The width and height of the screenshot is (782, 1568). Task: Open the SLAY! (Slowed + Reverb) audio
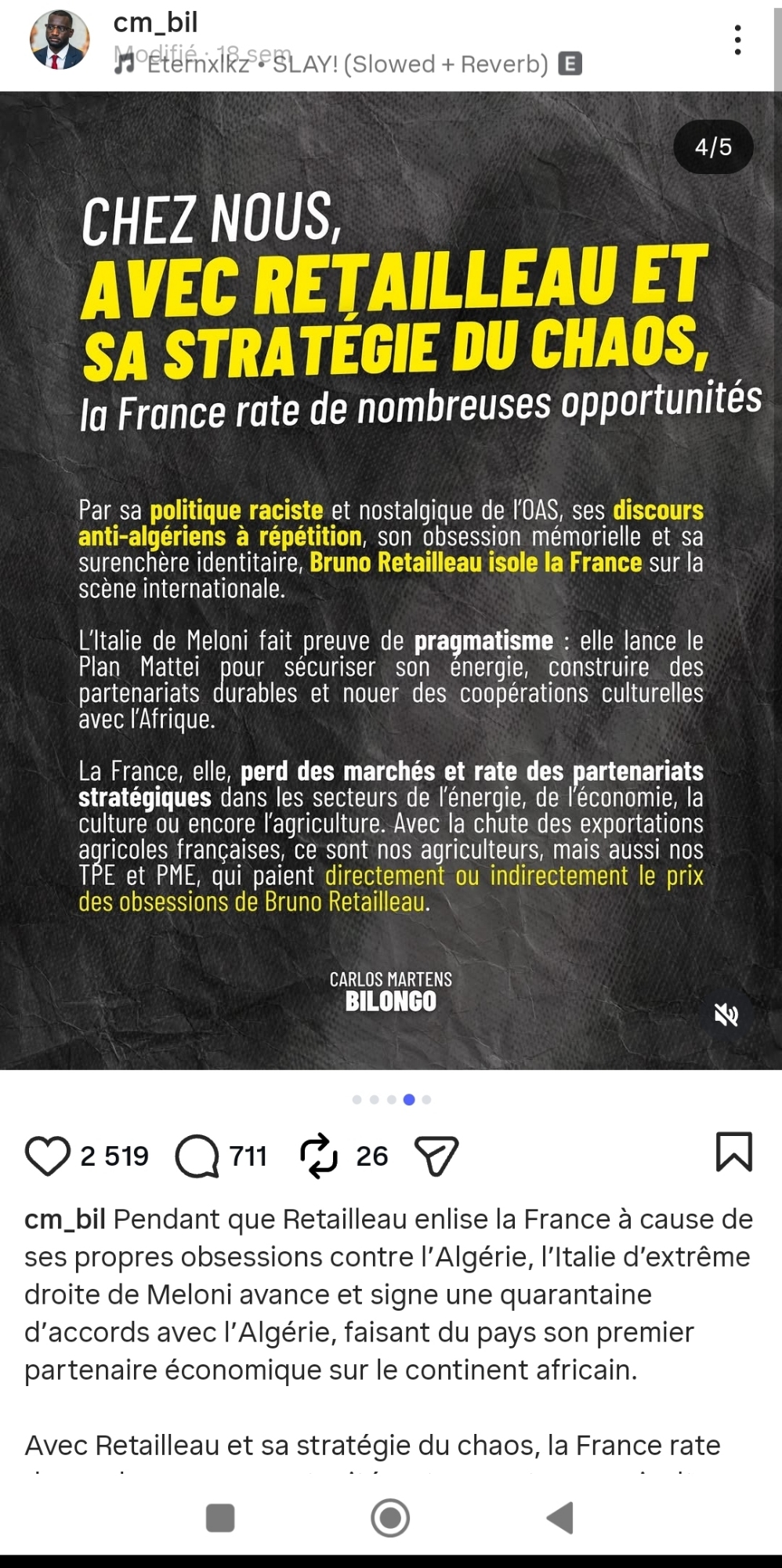348,64
